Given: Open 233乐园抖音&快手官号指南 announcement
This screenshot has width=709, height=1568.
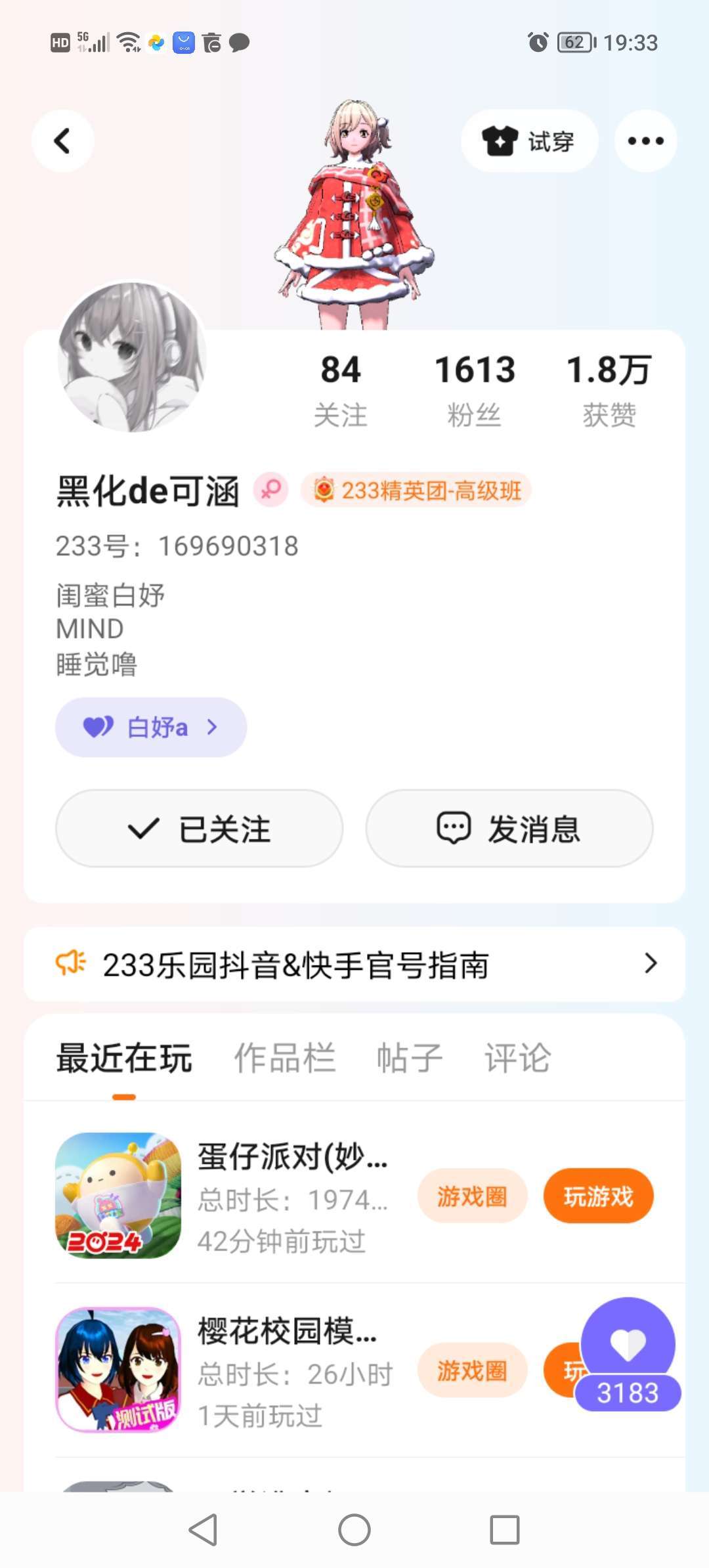Looking at the screenshot, I should (x=354, y=965).
